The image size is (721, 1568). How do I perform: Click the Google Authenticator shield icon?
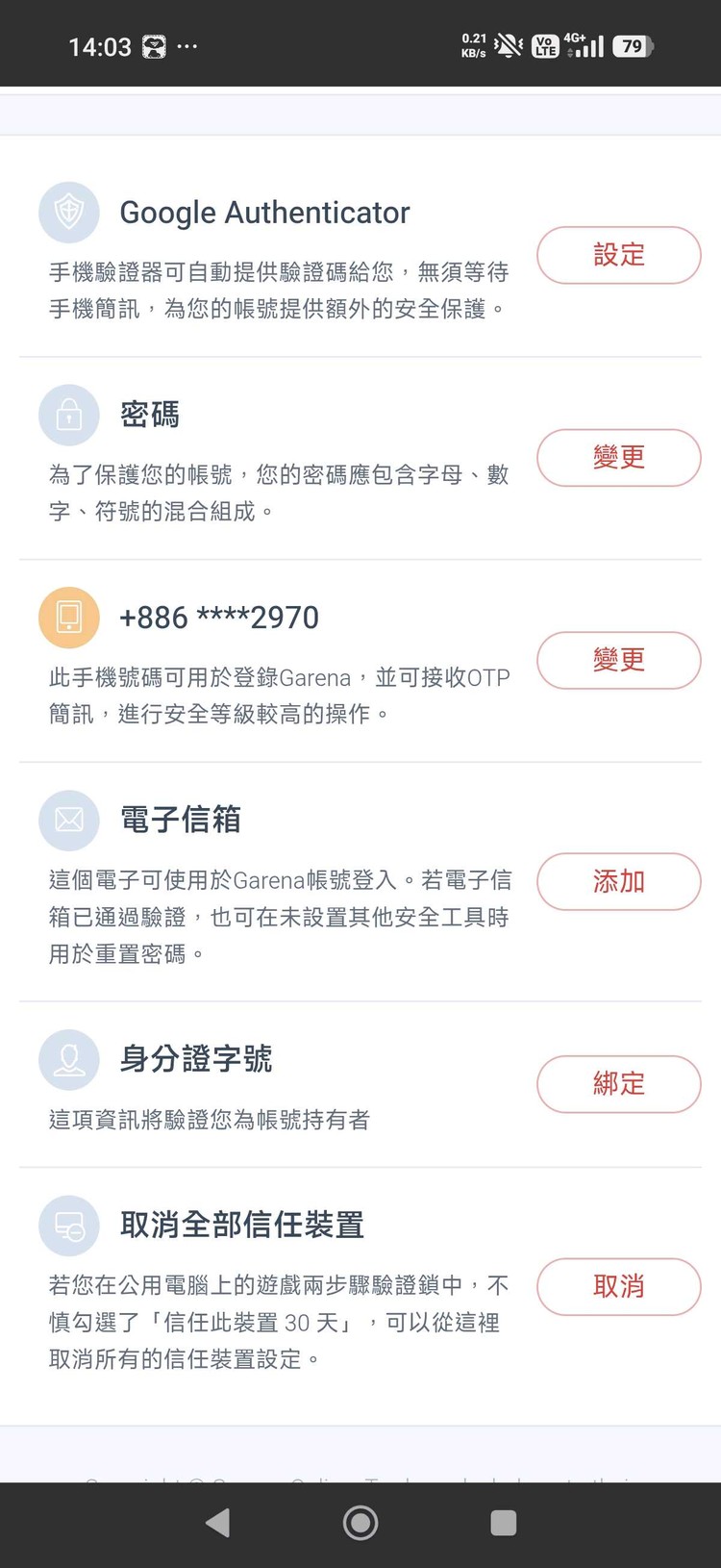68,212
